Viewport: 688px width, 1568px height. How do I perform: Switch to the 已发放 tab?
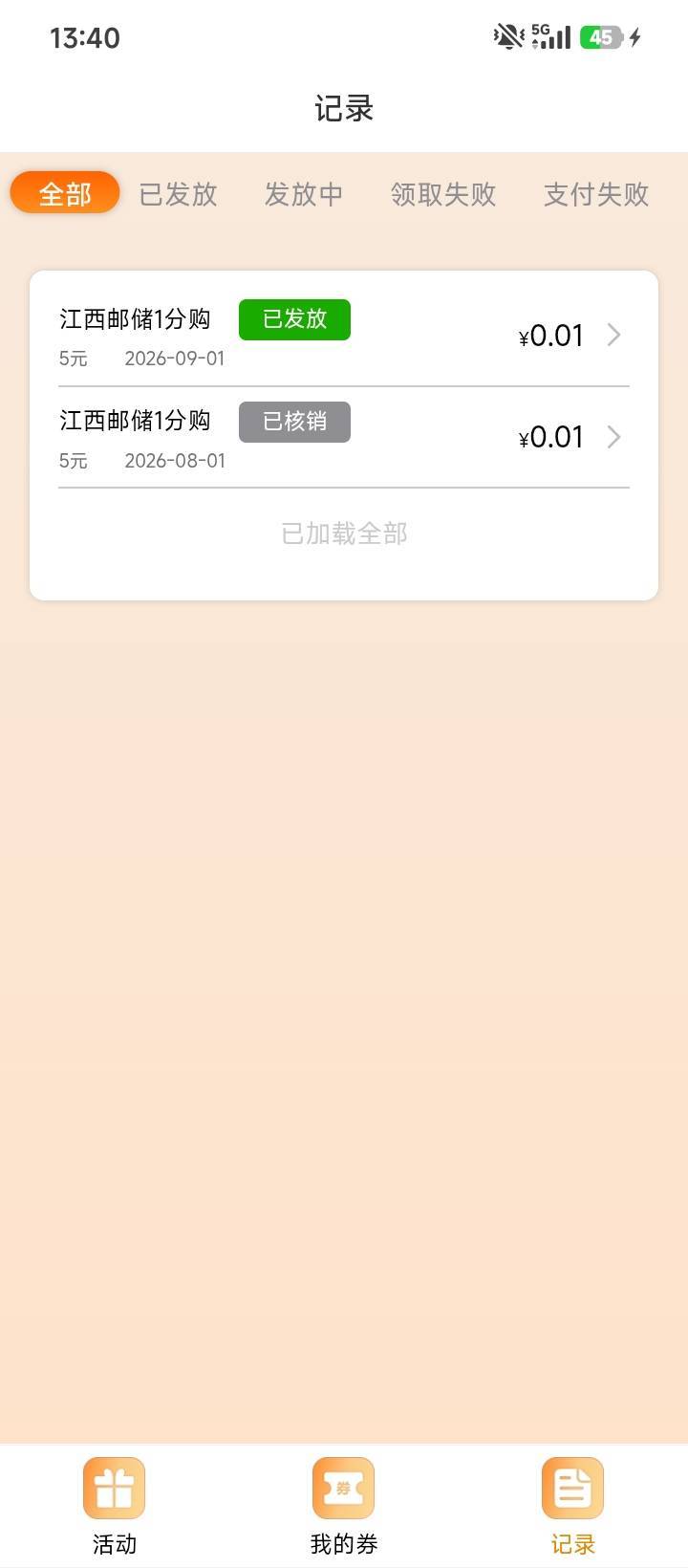(x=179, y=194)
